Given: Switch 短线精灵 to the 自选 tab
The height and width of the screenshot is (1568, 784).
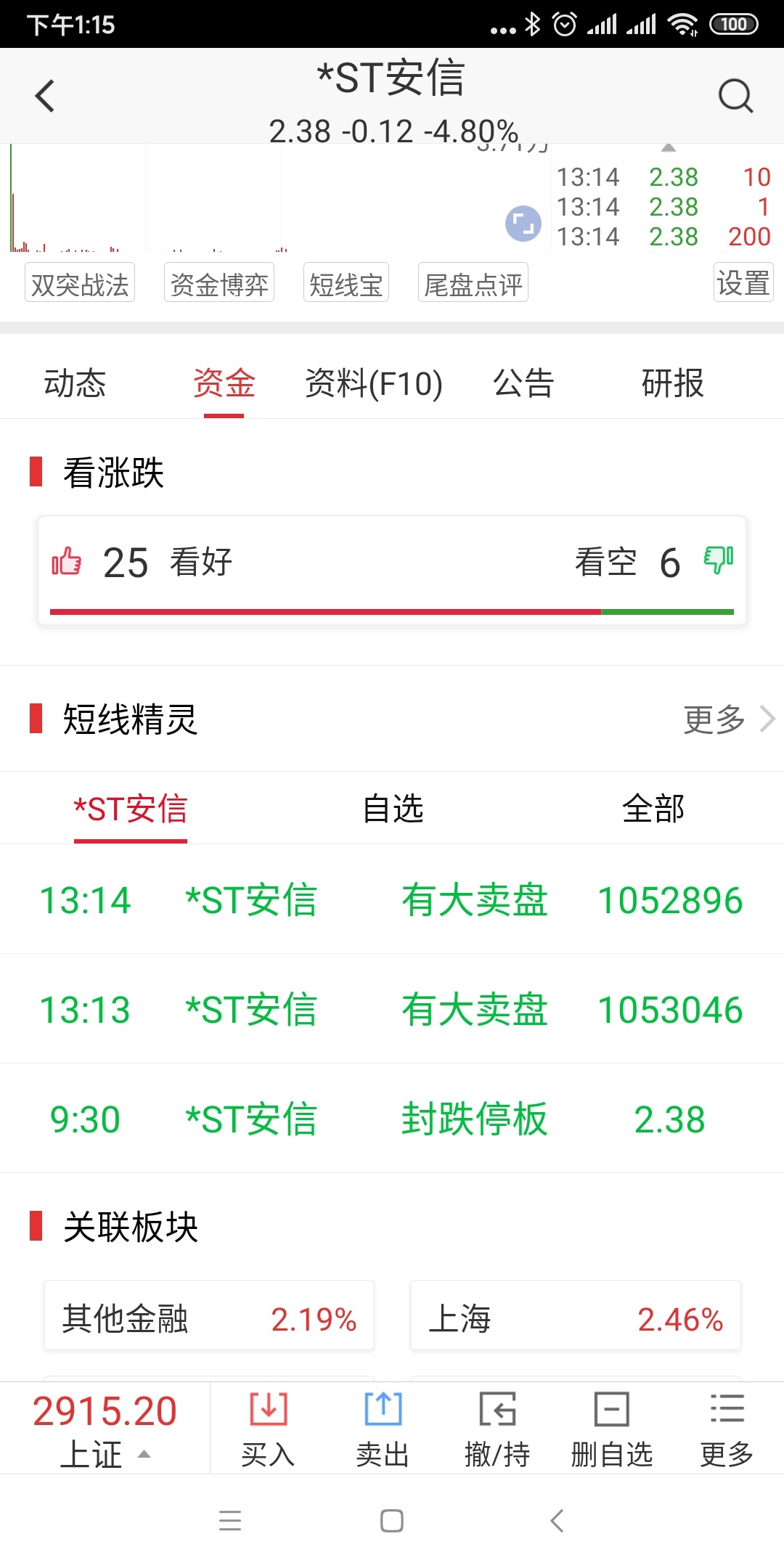Looking at the screenshot, I should click(x=393, y=809).
